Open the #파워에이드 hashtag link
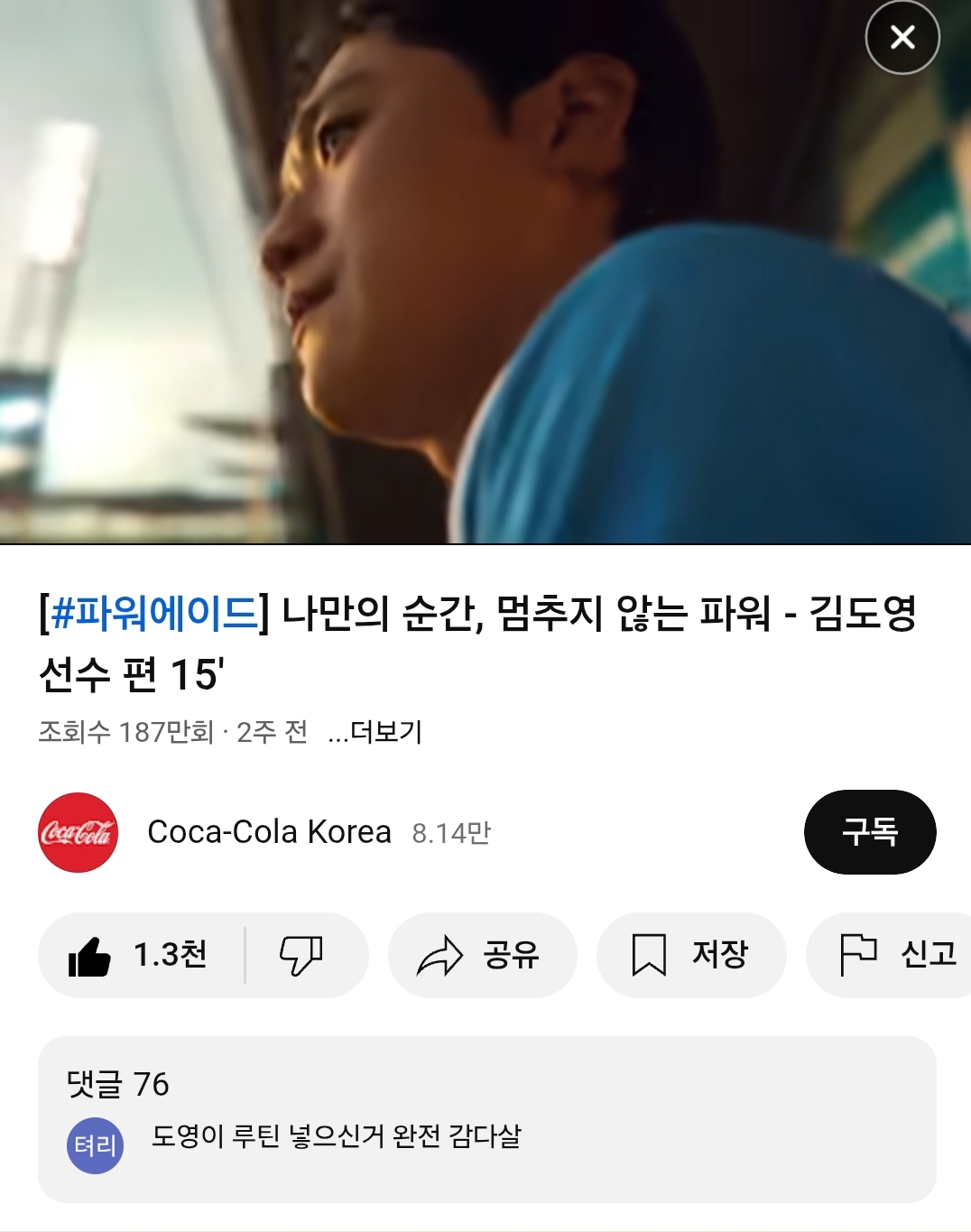Viewport: 971px width, 1232px height. click(154, 614)
